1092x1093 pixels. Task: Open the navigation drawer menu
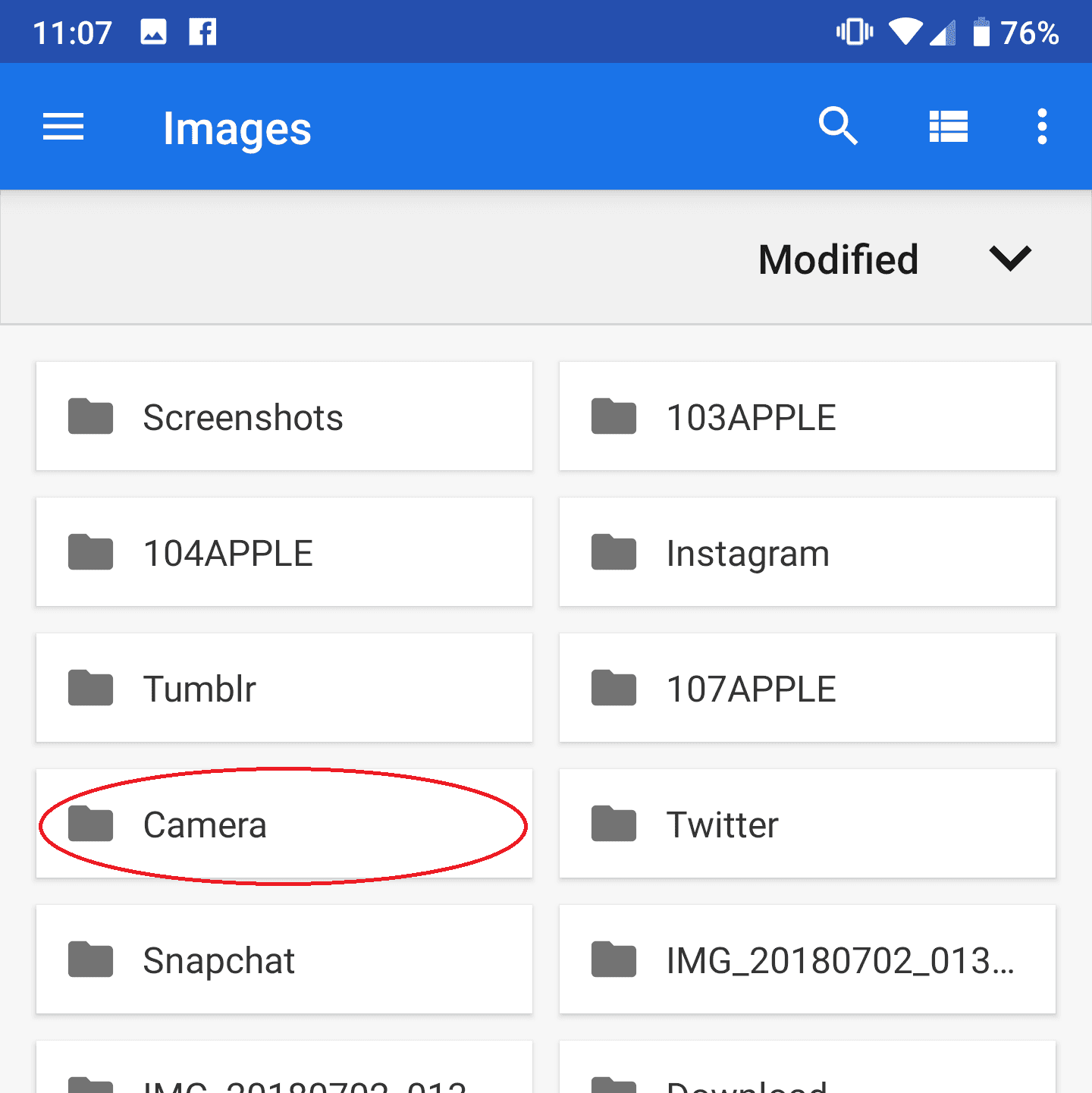click(63, 127)
